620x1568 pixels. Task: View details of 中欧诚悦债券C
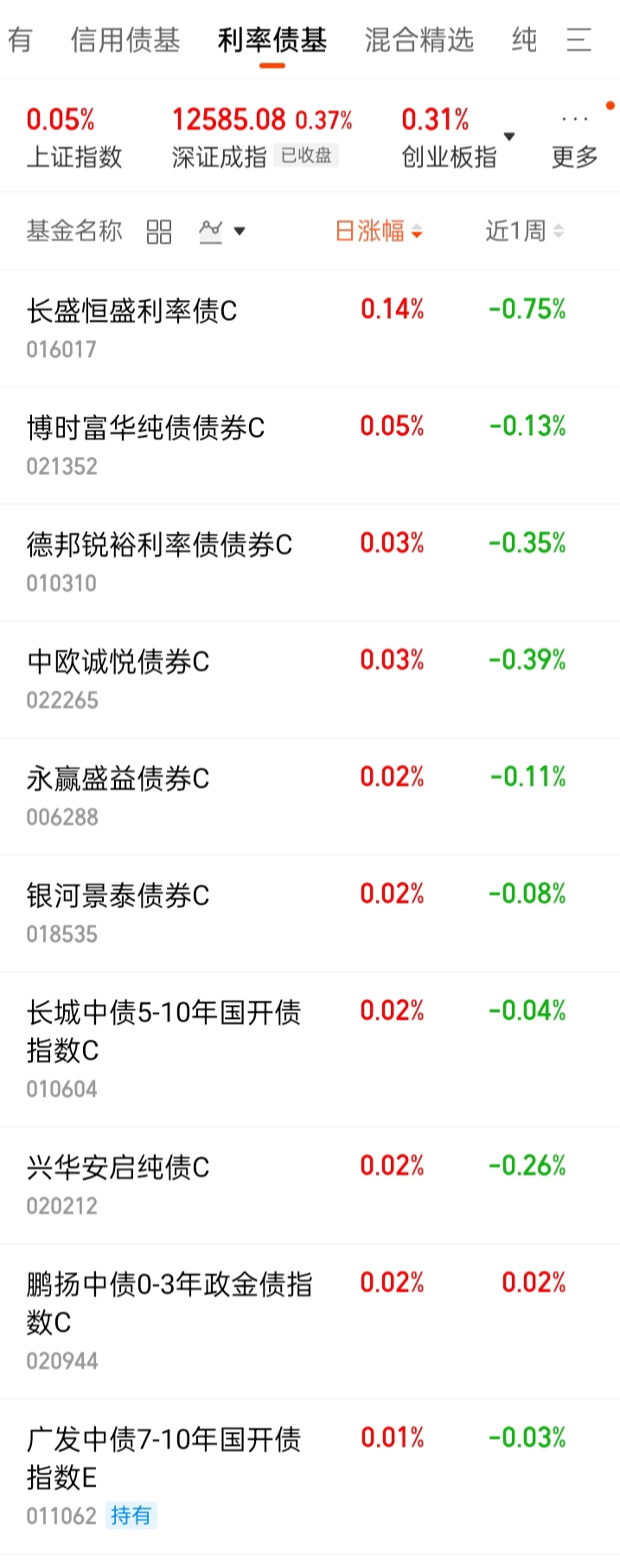[x=118, y=662]
